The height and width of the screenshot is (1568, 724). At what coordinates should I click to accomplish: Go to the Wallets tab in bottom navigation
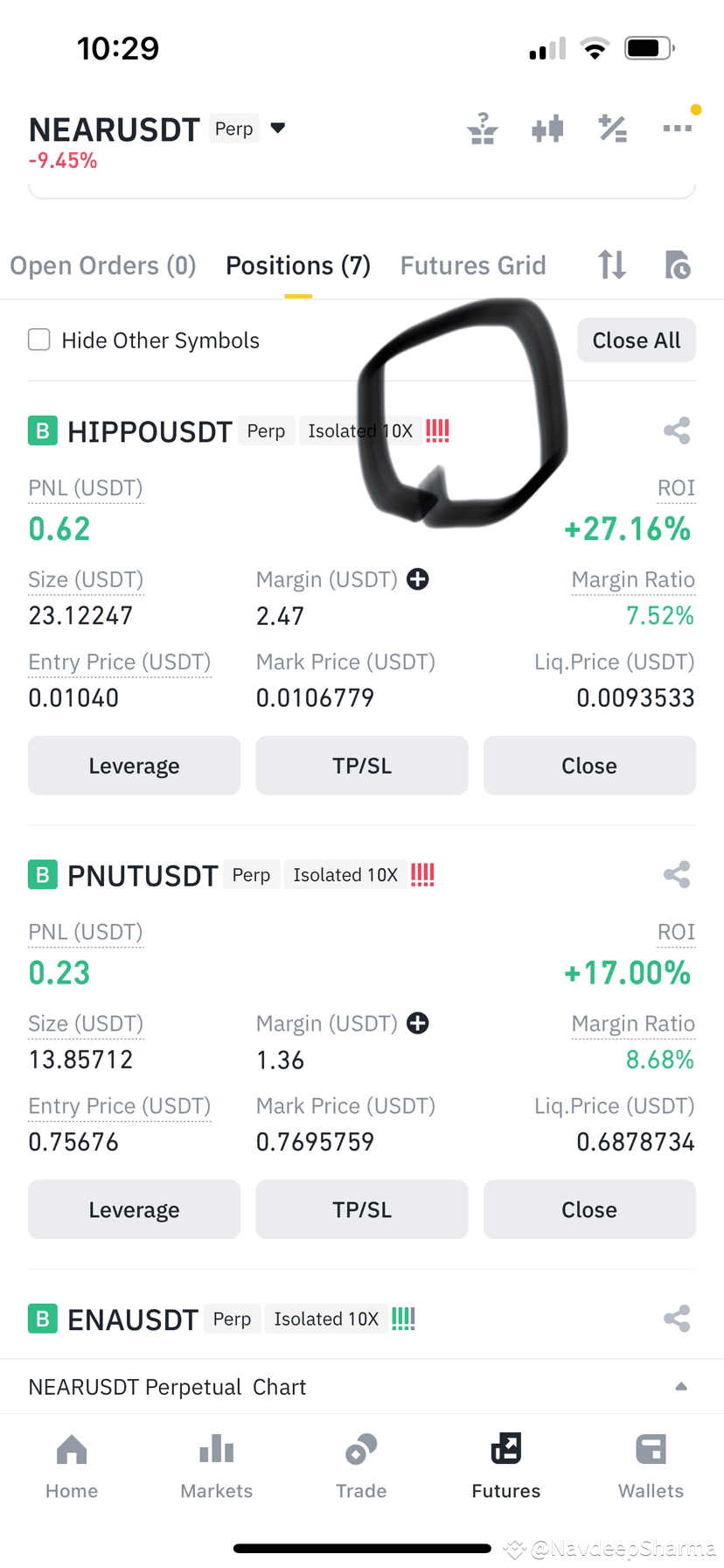[651, 1466]
